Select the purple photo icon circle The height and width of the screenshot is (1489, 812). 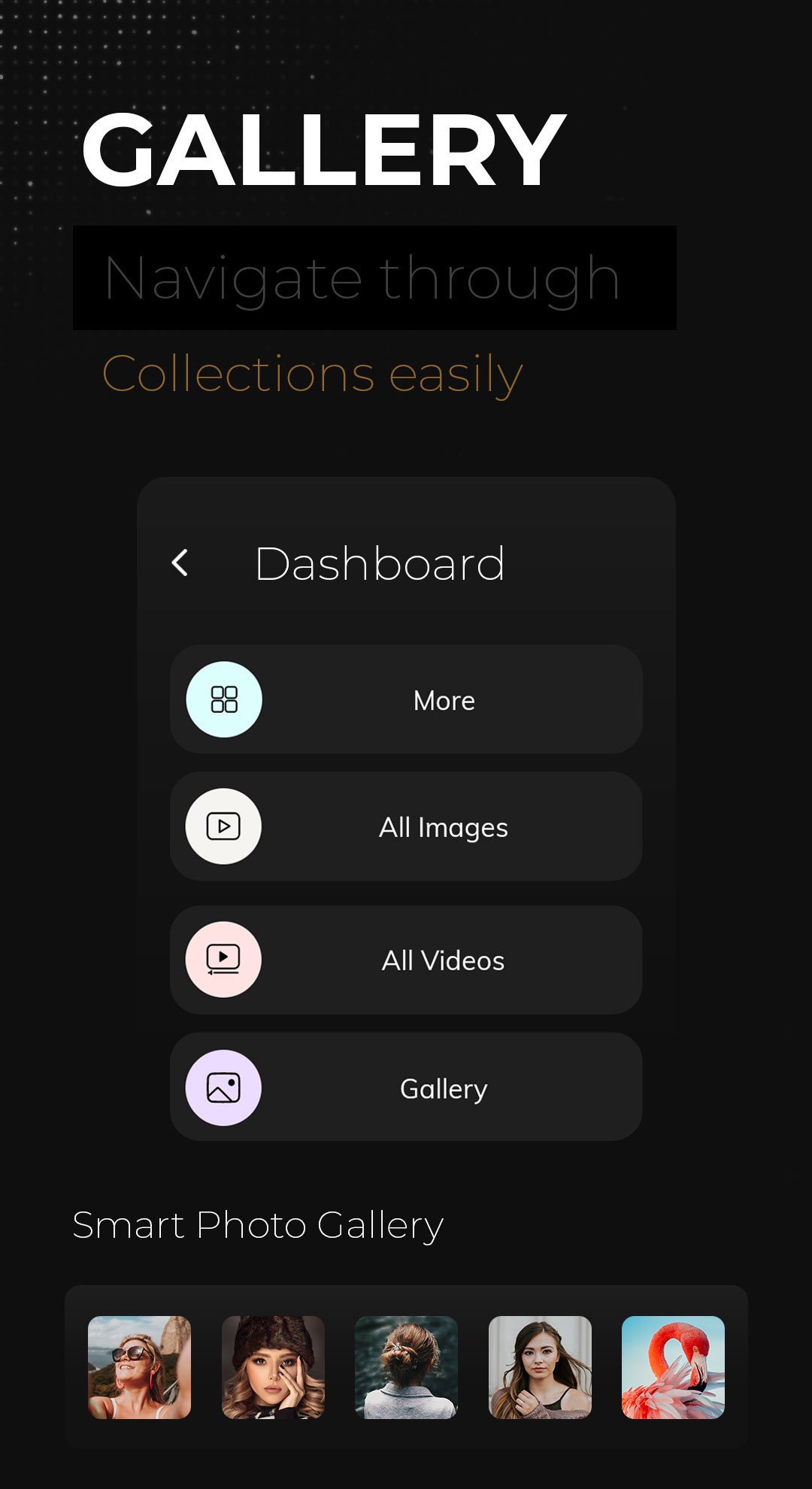tap(223, 1088)
